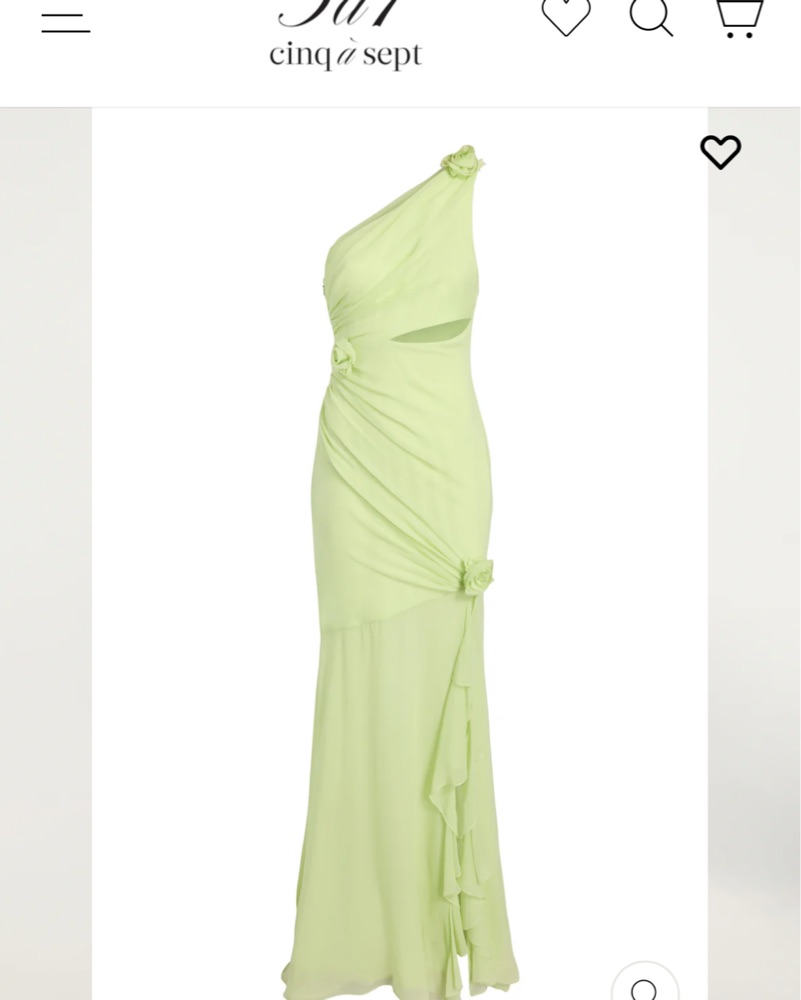Open the wishlist from the header

point(566,17)
